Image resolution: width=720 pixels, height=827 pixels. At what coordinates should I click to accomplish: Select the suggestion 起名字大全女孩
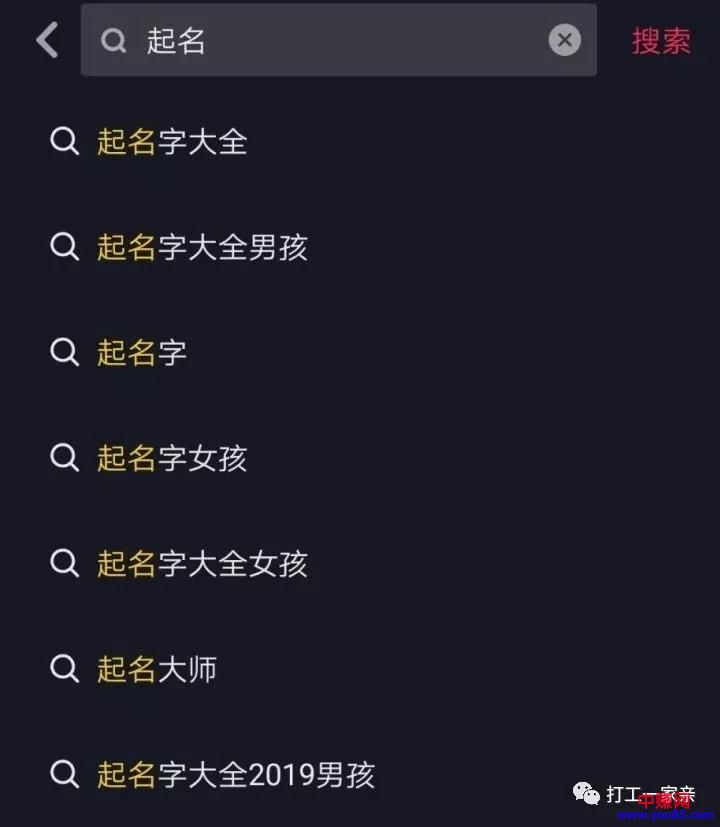[x=202, y=564]
